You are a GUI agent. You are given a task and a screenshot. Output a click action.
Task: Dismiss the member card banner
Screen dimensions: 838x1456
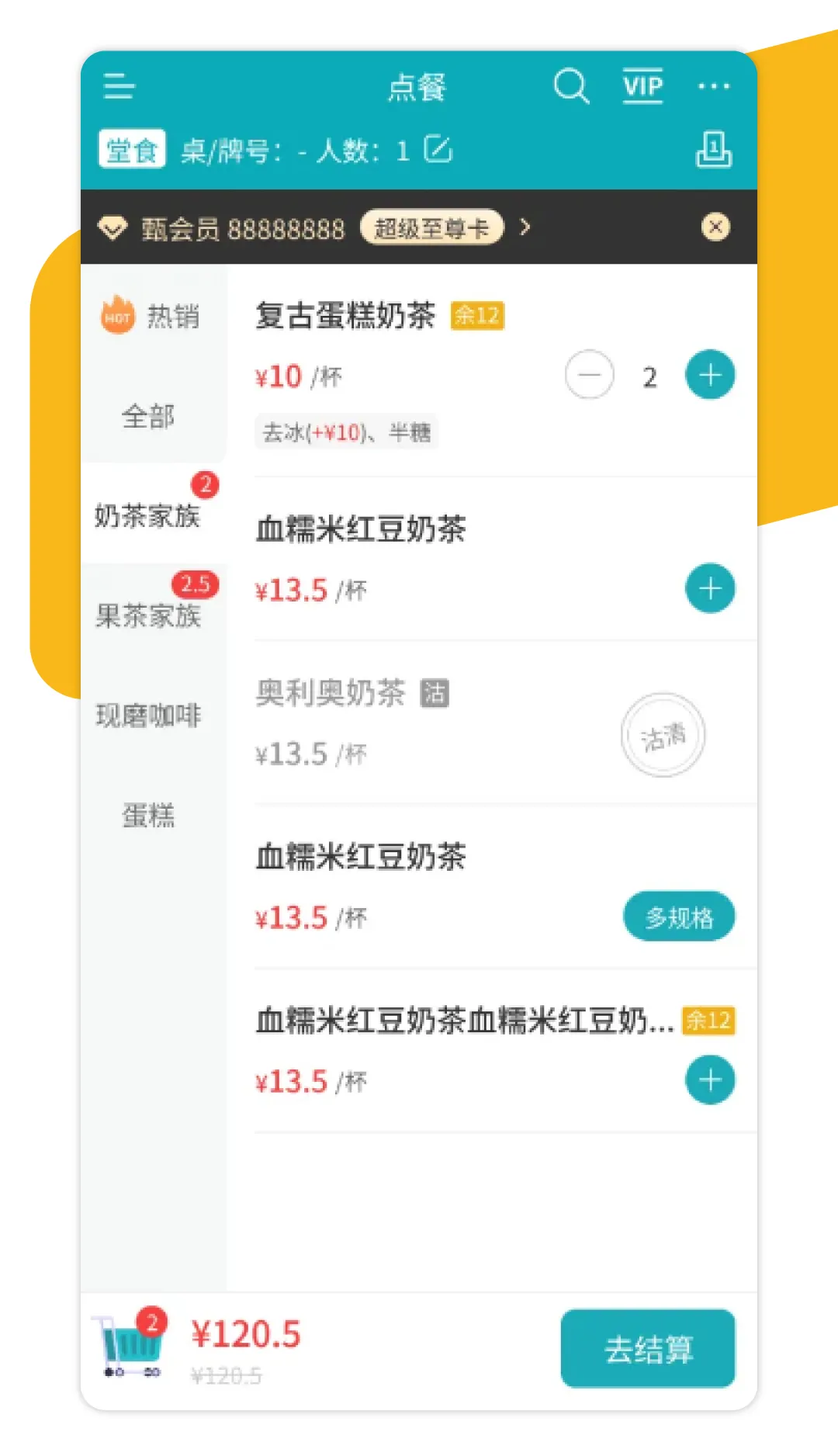pos(715,227)
